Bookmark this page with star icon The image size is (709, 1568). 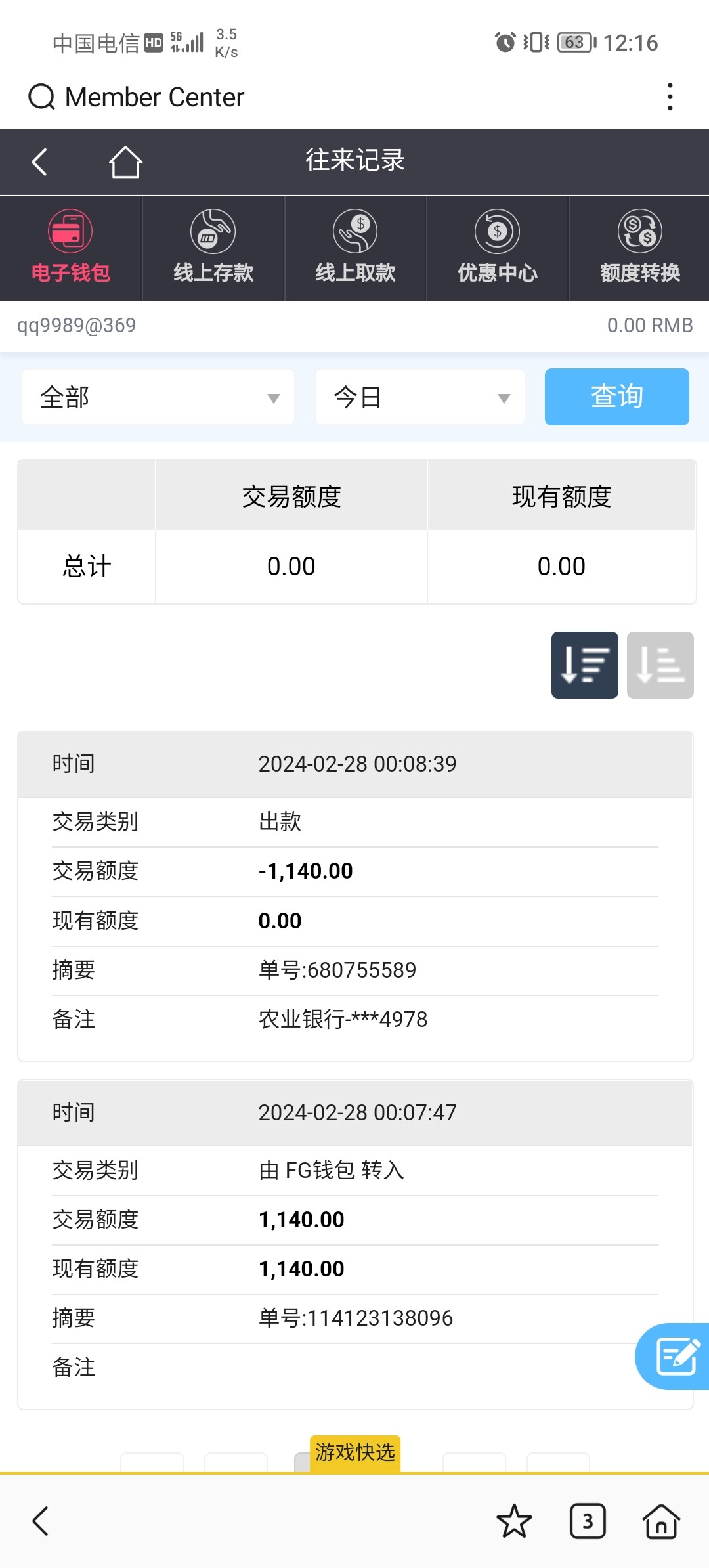pos(513,1521)
